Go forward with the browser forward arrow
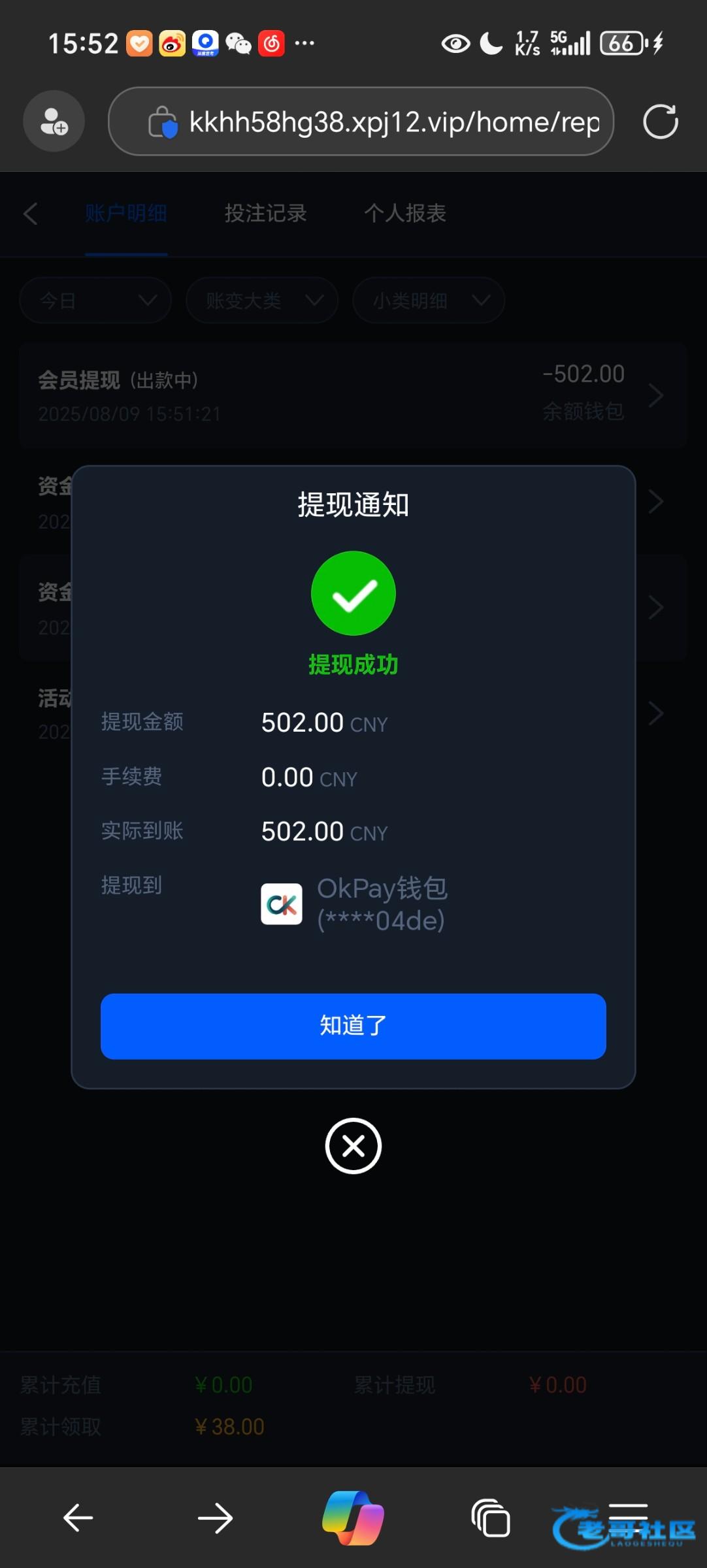 [215, 1517]
